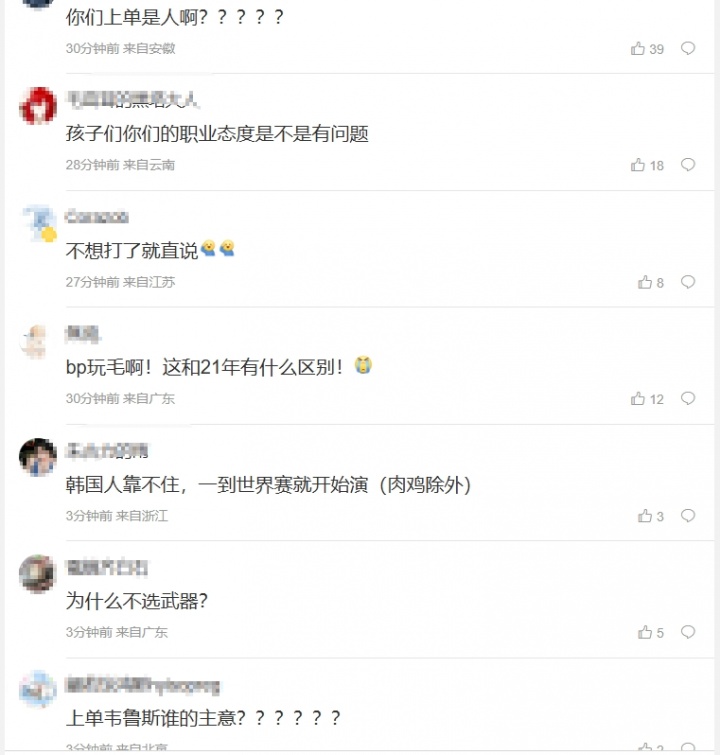
Task: Like the comment 你们上单是人啊
Action: pos(638,49)
